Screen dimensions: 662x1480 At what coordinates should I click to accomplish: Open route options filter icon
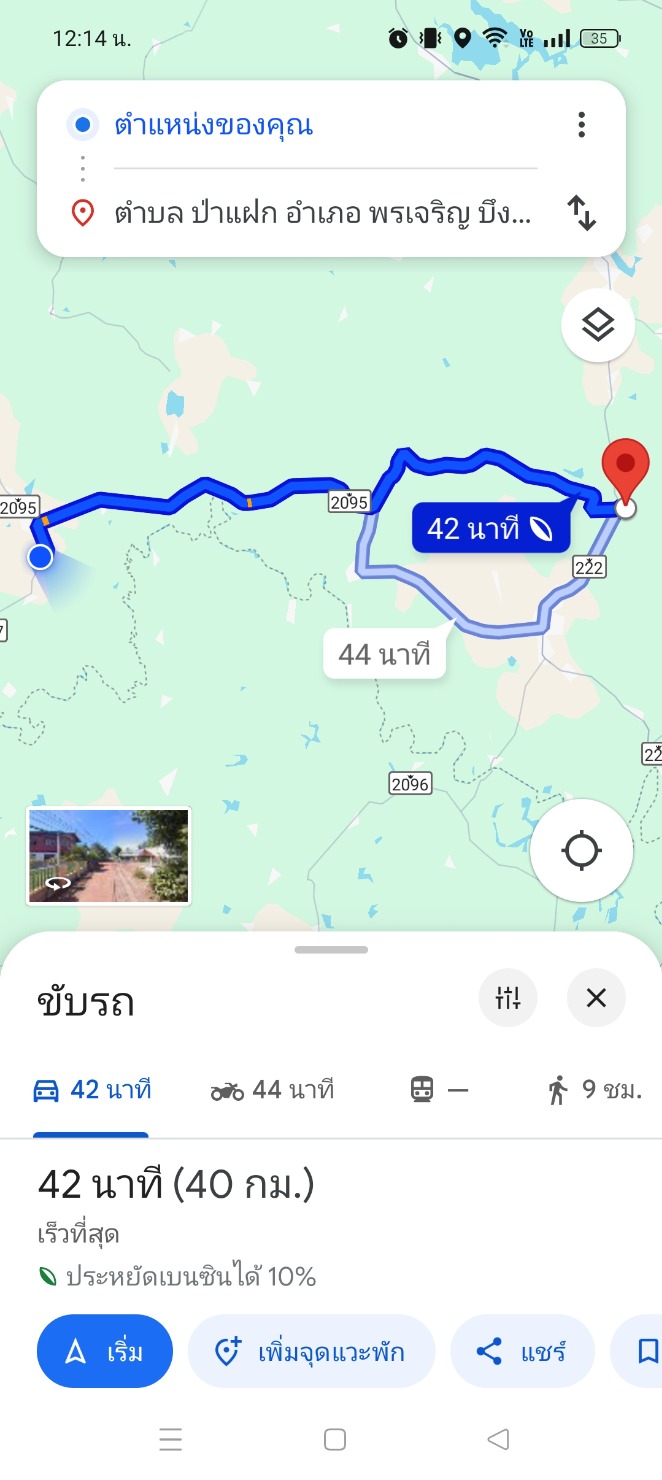[x=508, y=997]
